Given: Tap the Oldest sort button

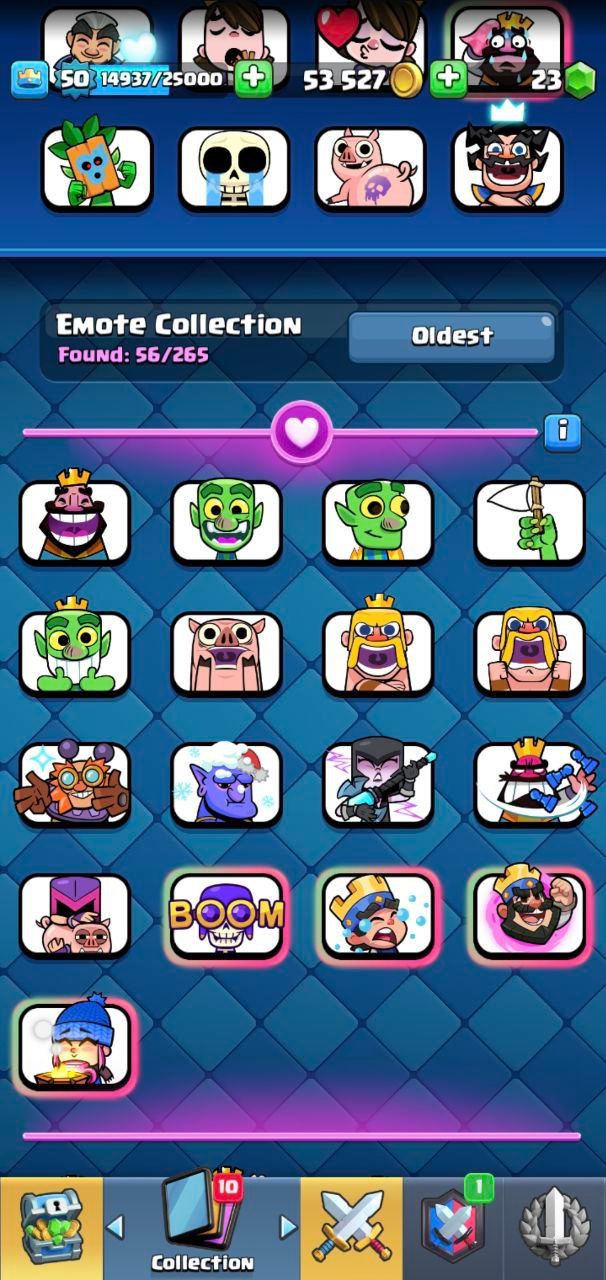Looking at the screenshot, I should click(451, 336).
